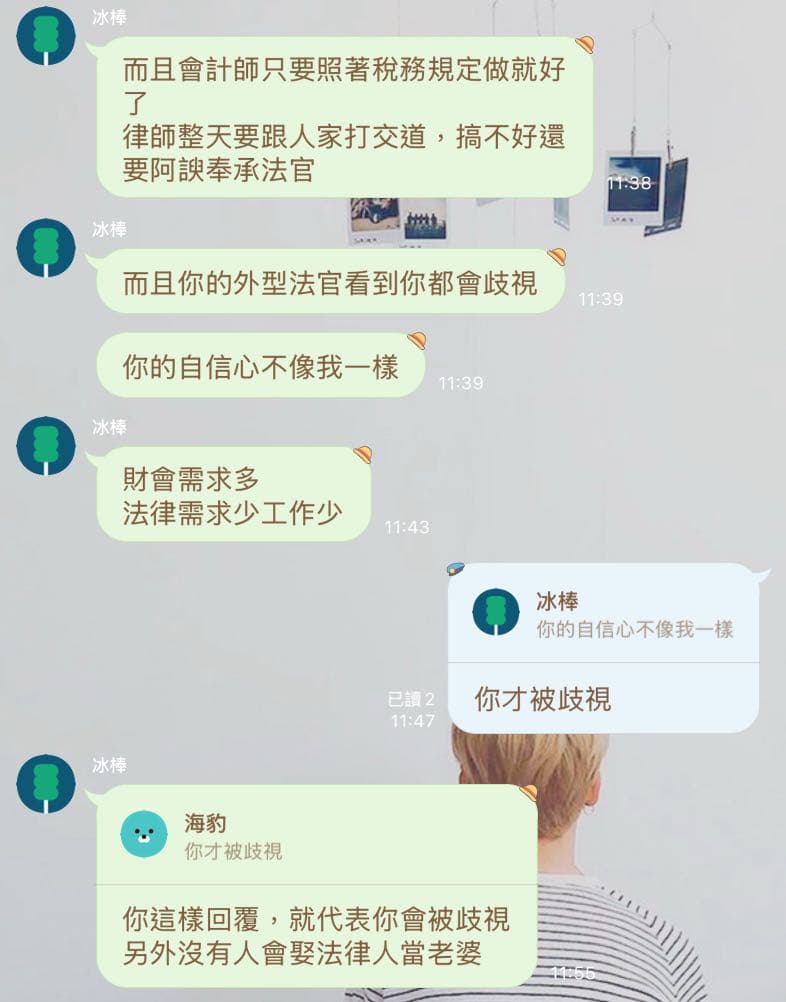Image resolution: width=786 pixels, height=1002 pixels.
Task: Tap 冰棒's avatar next to 外型法官 message
Action: (46, 248)
